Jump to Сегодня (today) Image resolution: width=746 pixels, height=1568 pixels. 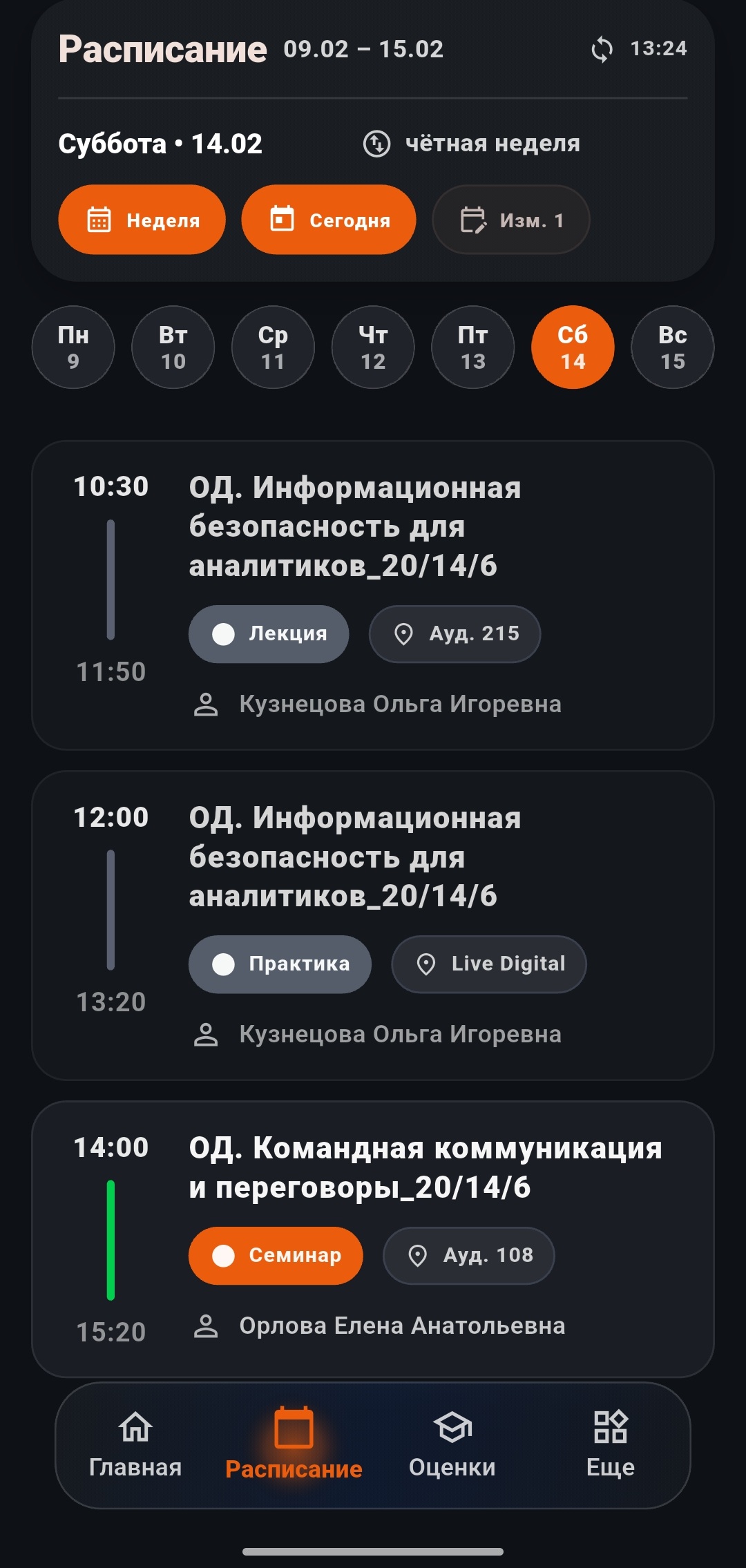(328, 220)
